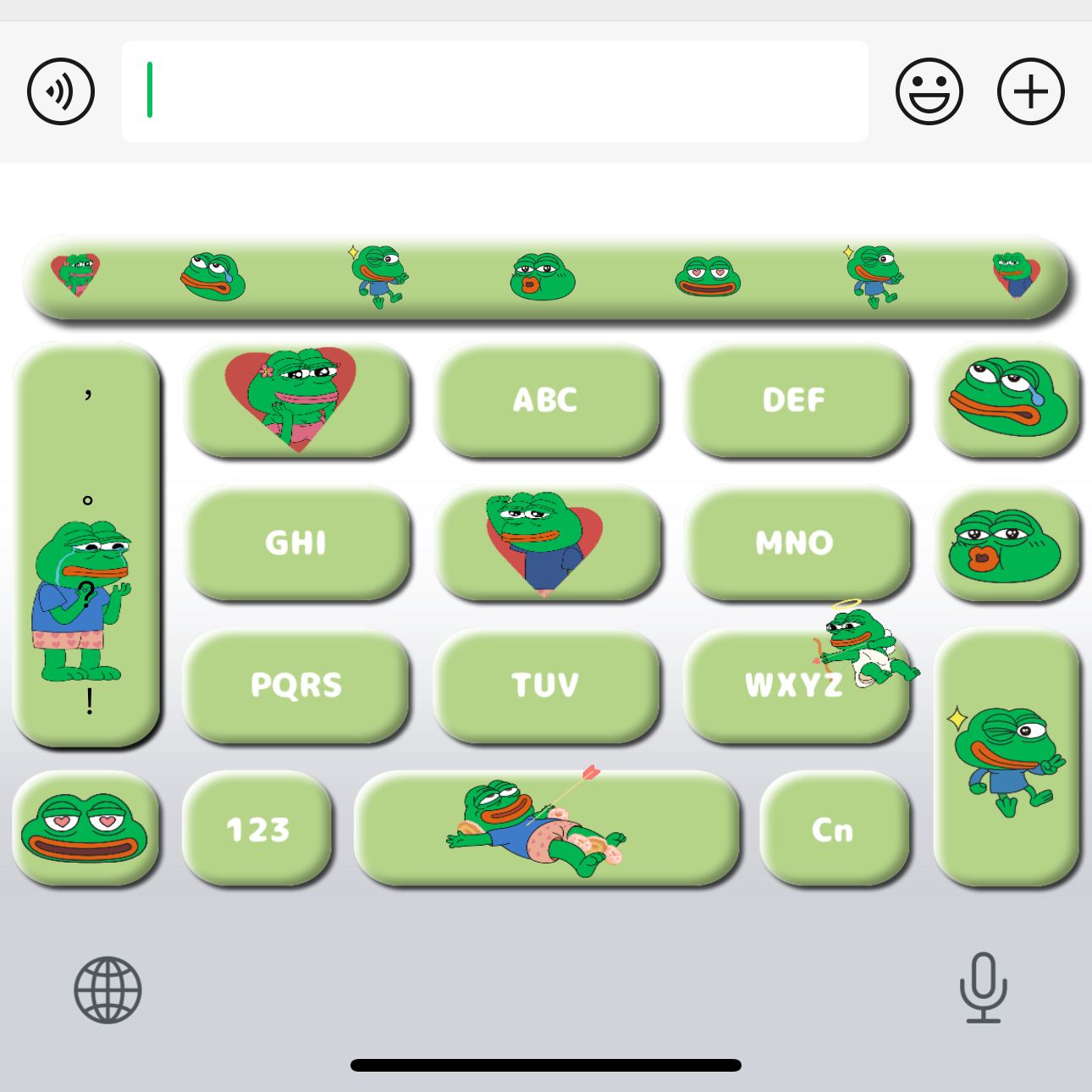This screenshot has width=1092, height=1092.
Task: Open the emoji sticker panel
Action: coord(929,91)
